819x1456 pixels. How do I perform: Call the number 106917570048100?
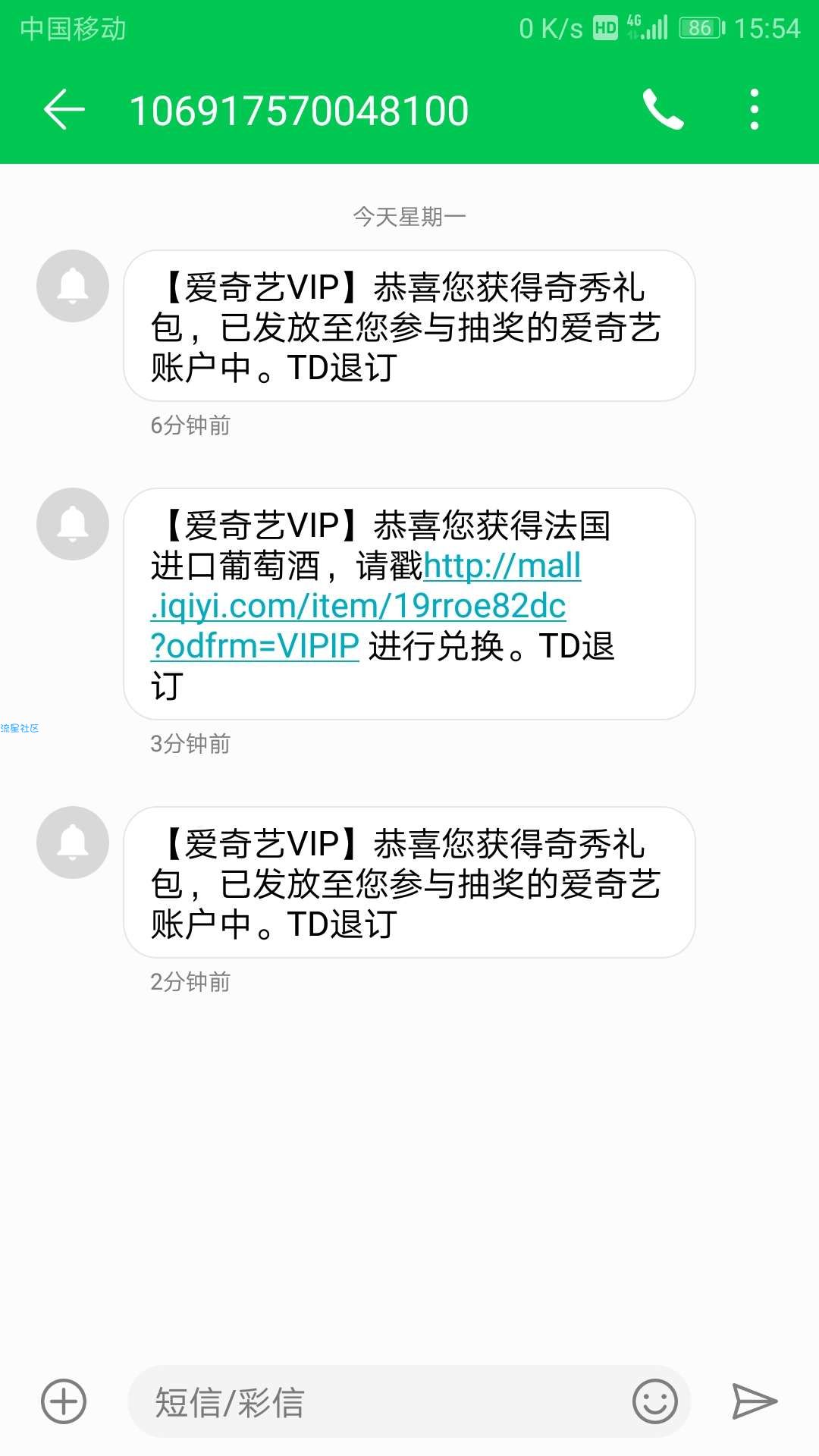point(664,110)
